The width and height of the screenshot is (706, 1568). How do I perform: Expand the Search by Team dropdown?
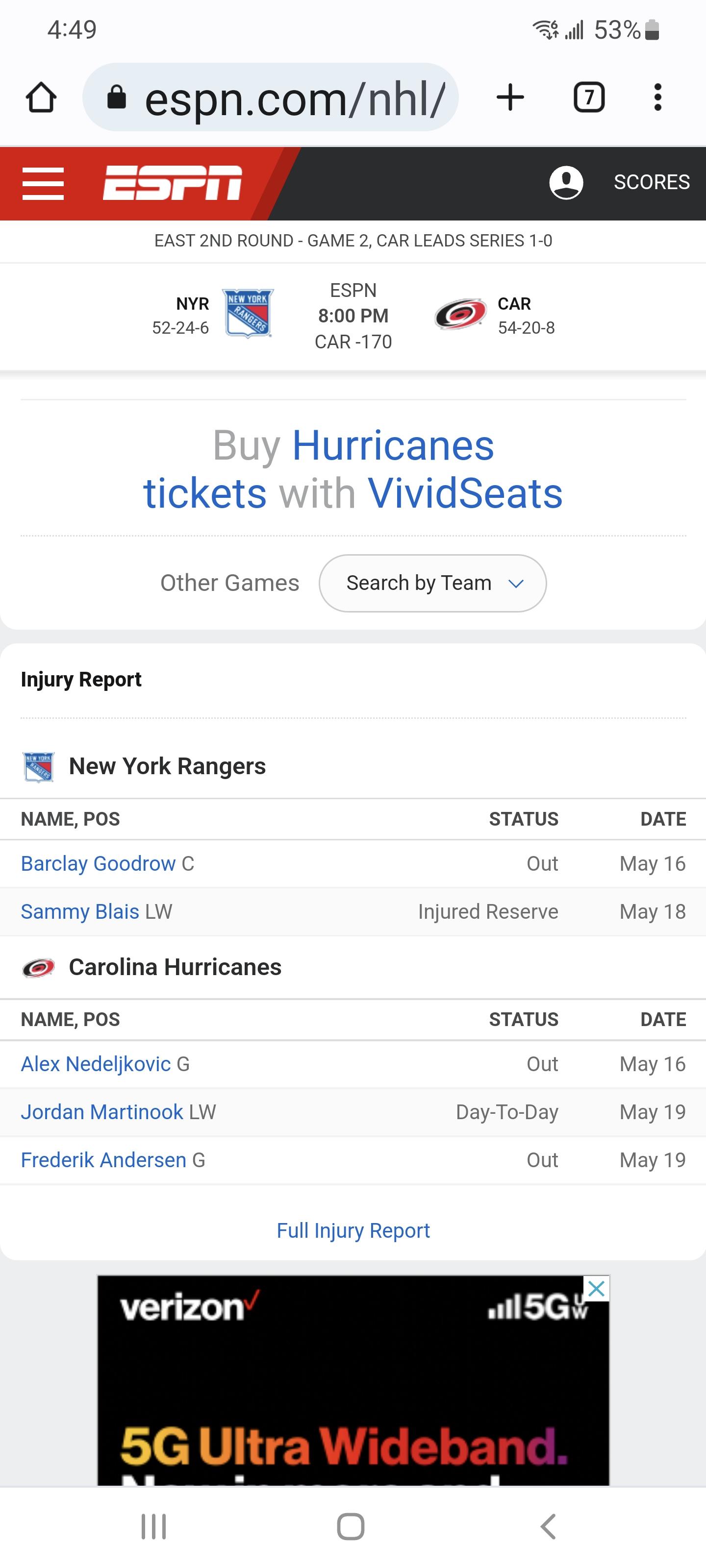point(432,583)
